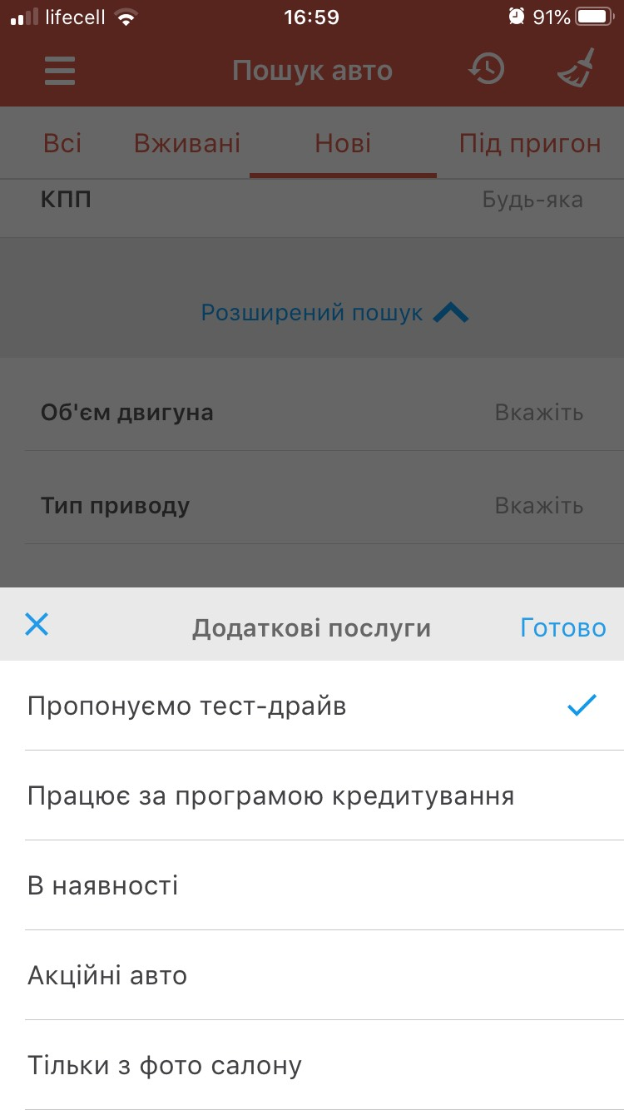
Task: Select Тільки з фото салону
Action: click(x=312, y=1065)
